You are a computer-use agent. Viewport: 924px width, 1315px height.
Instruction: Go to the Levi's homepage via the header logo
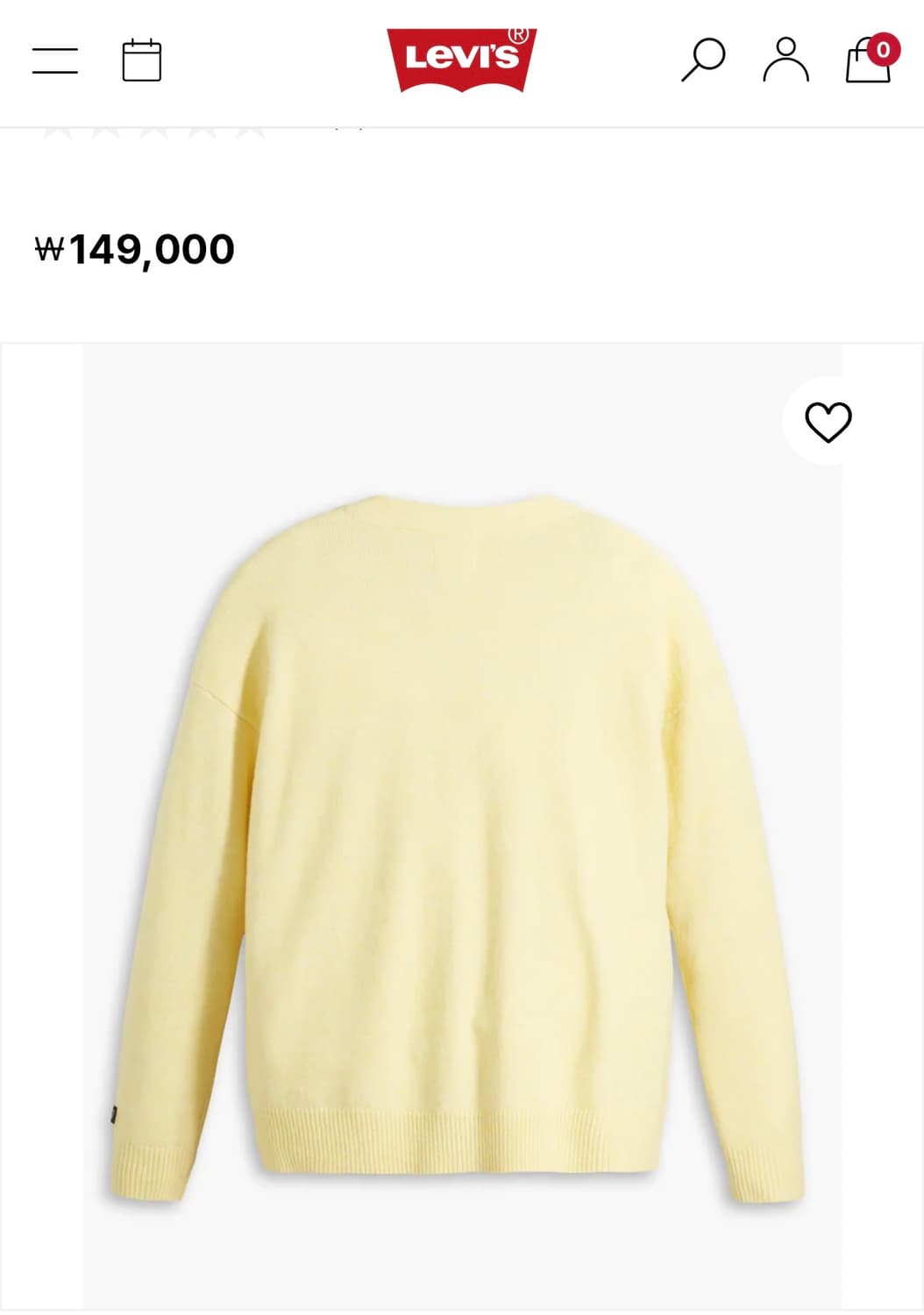459,58
